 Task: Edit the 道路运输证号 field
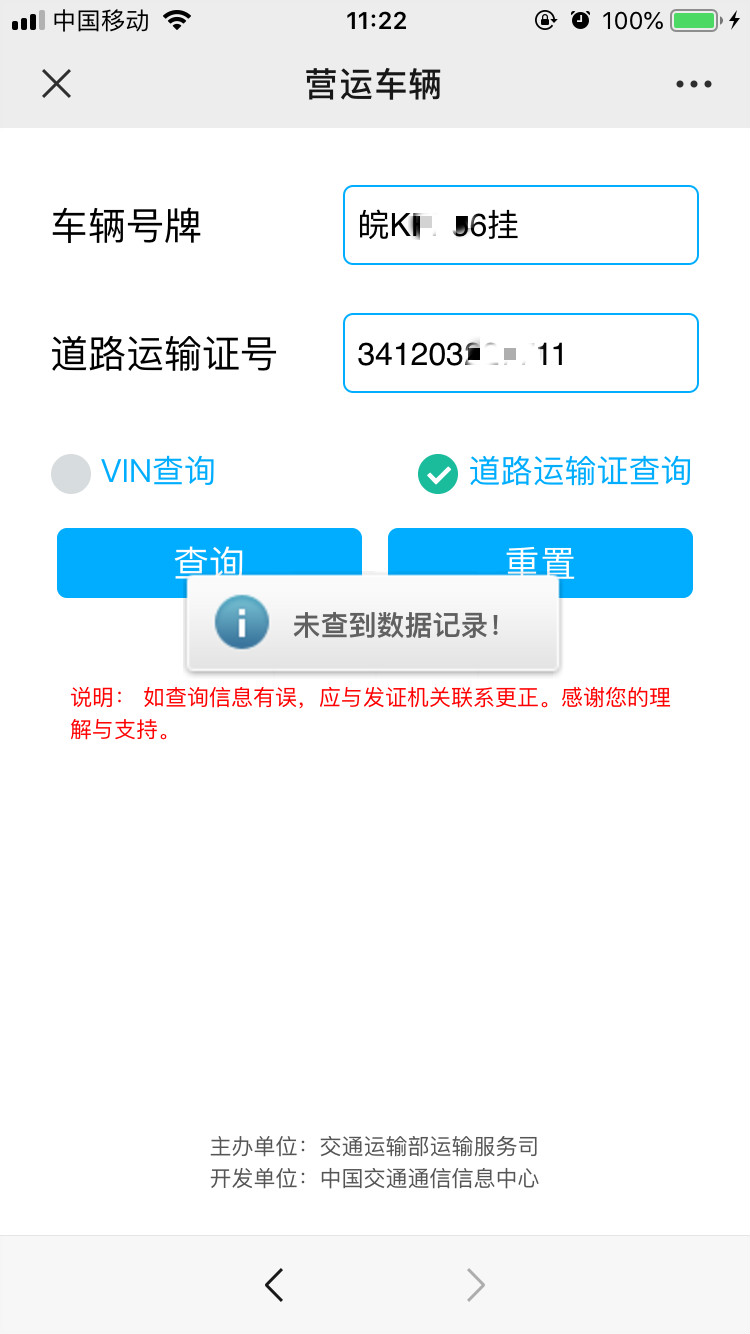tap(520, 354)
